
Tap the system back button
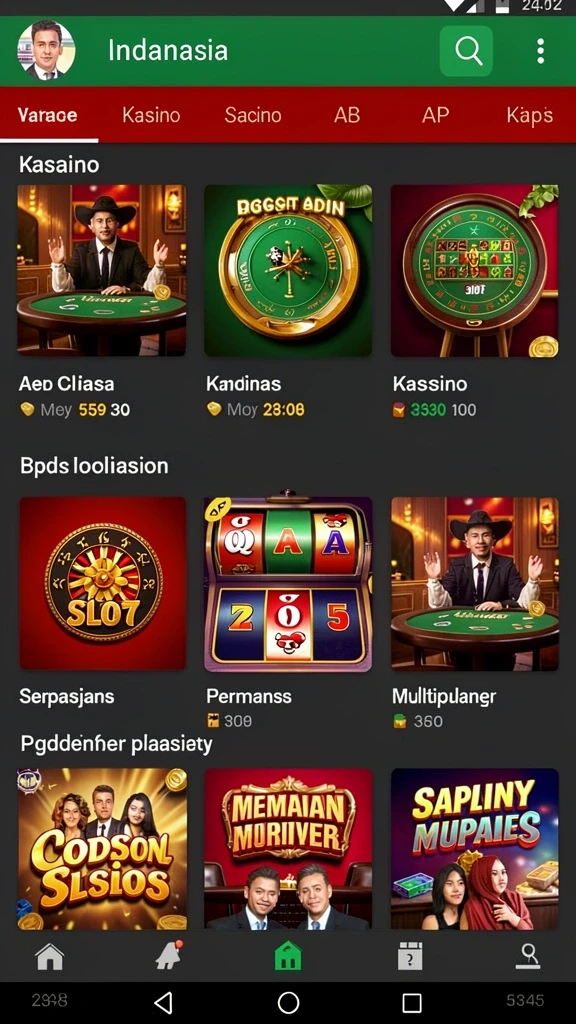pyautogui.click(x=163, y=1002)
